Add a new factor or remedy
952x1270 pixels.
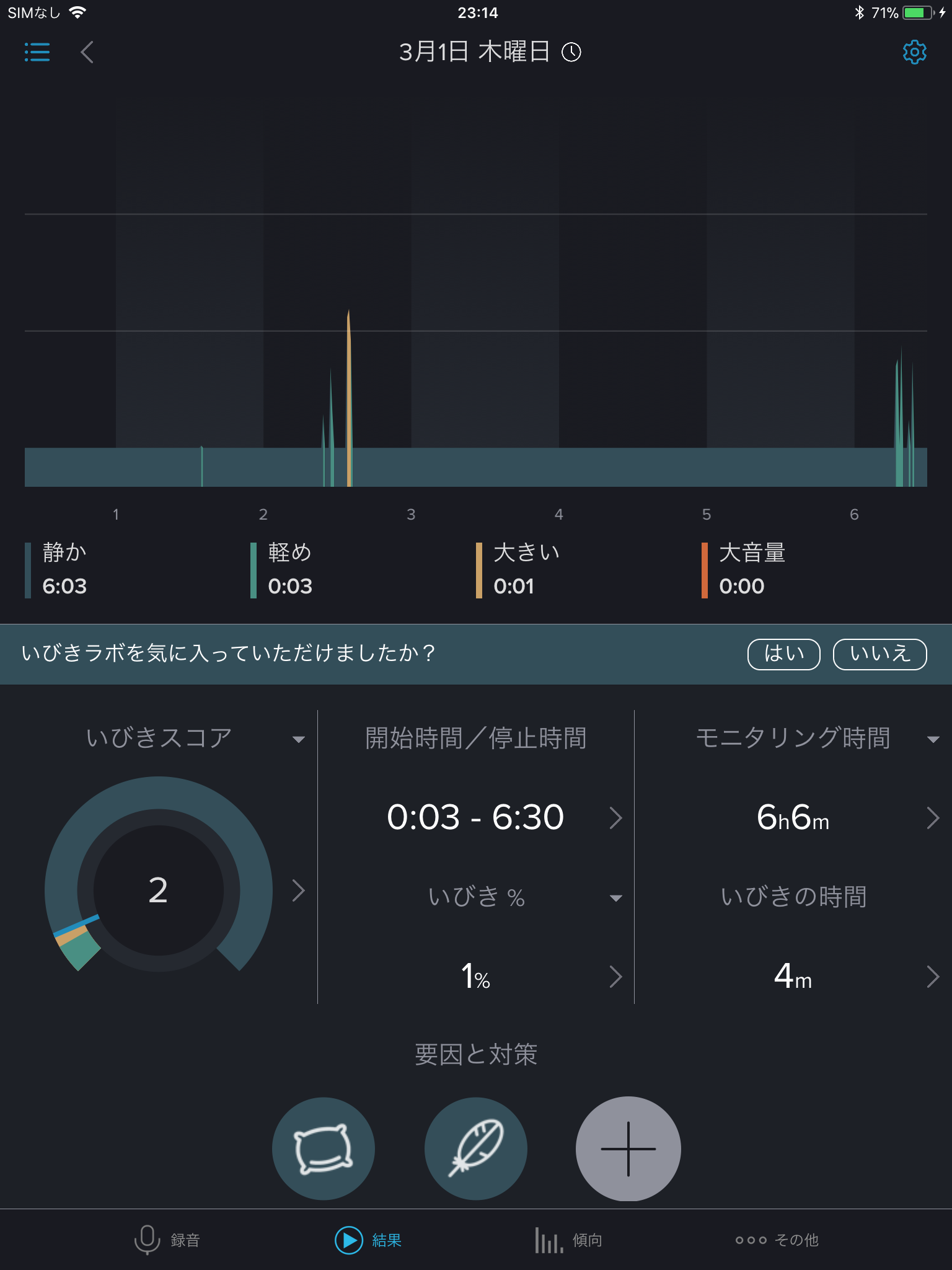click(628, 1148)
